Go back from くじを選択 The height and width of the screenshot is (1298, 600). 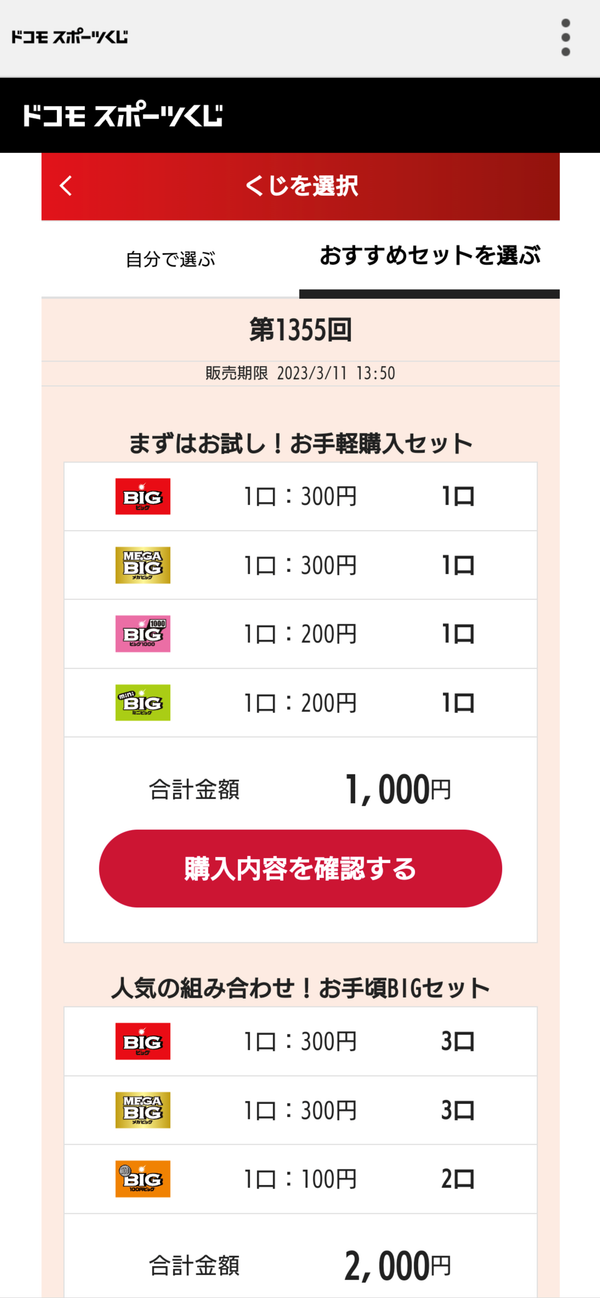(66, 186)
